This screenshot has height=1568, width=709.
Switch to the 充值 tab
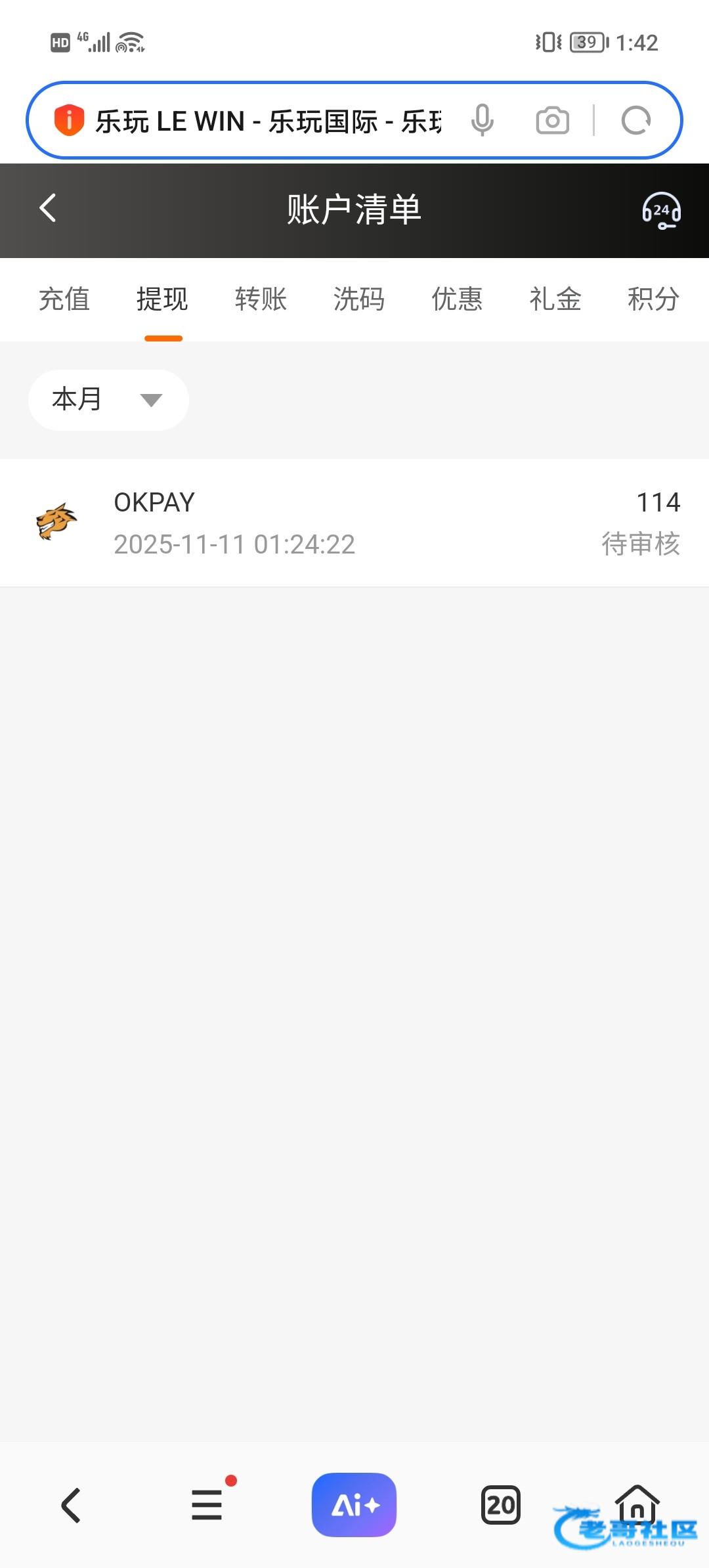(64, 299)
